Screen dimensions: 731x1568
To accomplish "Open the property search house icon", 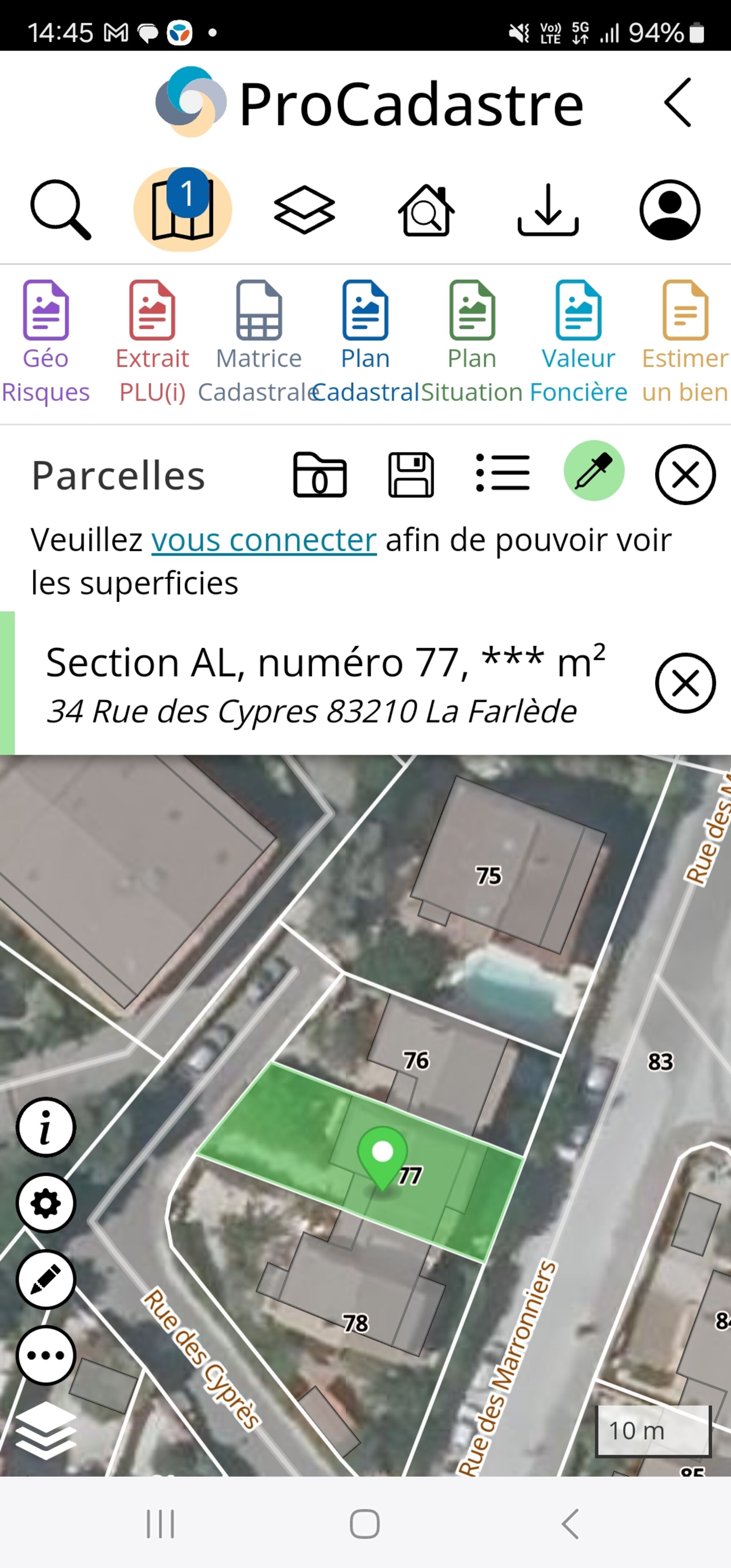I will tap(426, 210).
